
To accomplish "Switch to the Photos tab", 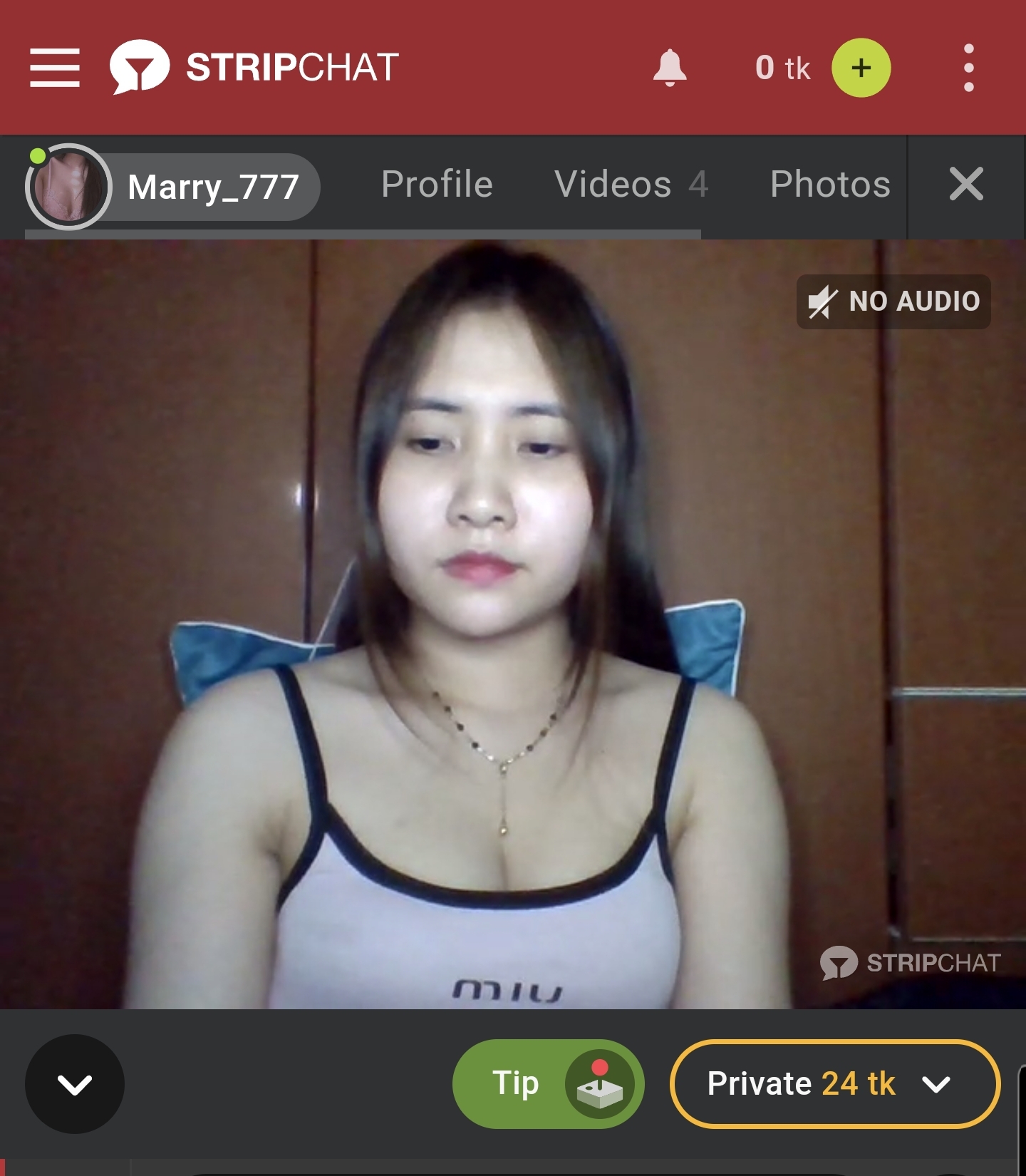I will point(830,185).
